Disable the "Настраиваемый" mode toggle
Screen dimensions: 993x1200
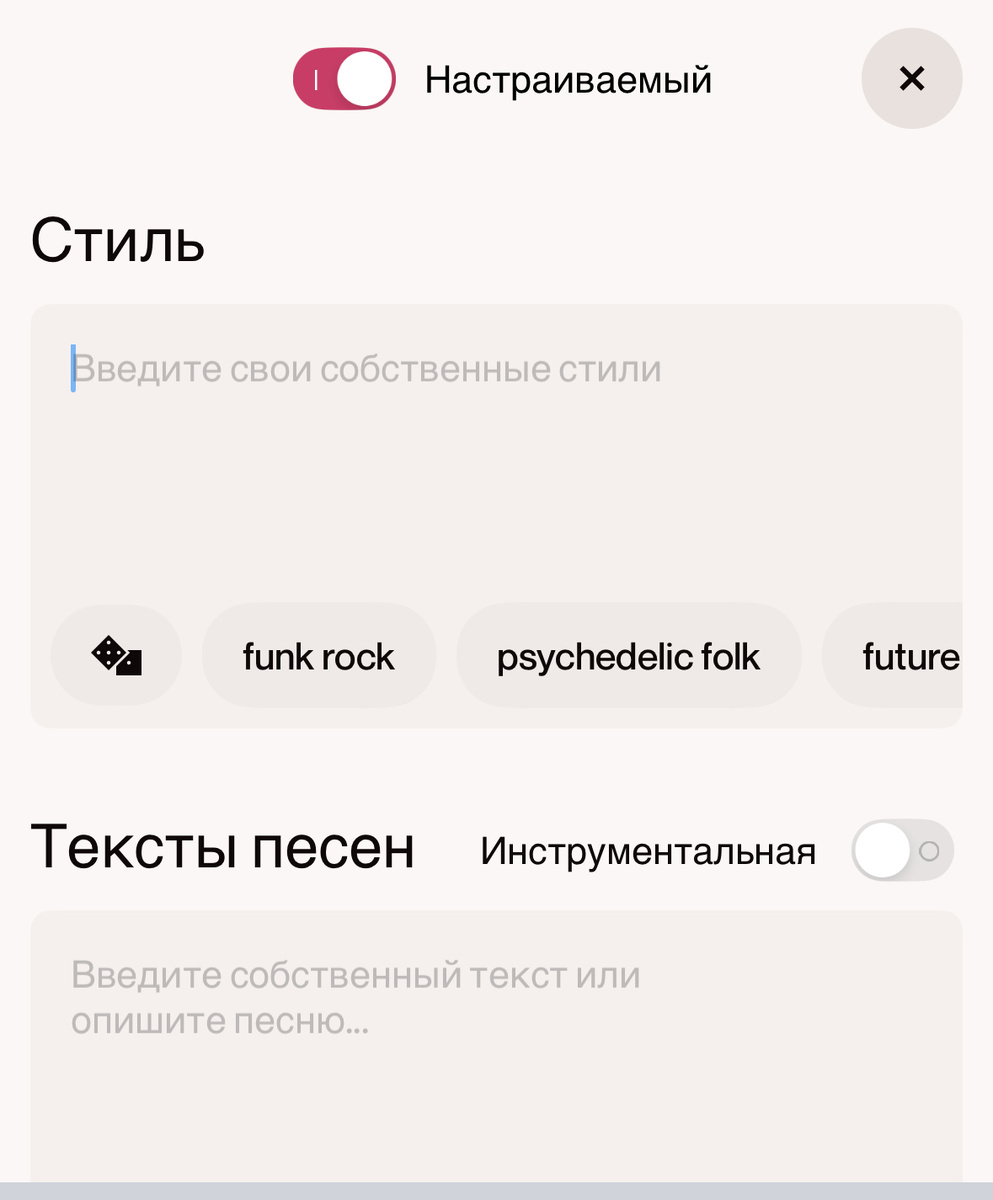coord(343,78)
